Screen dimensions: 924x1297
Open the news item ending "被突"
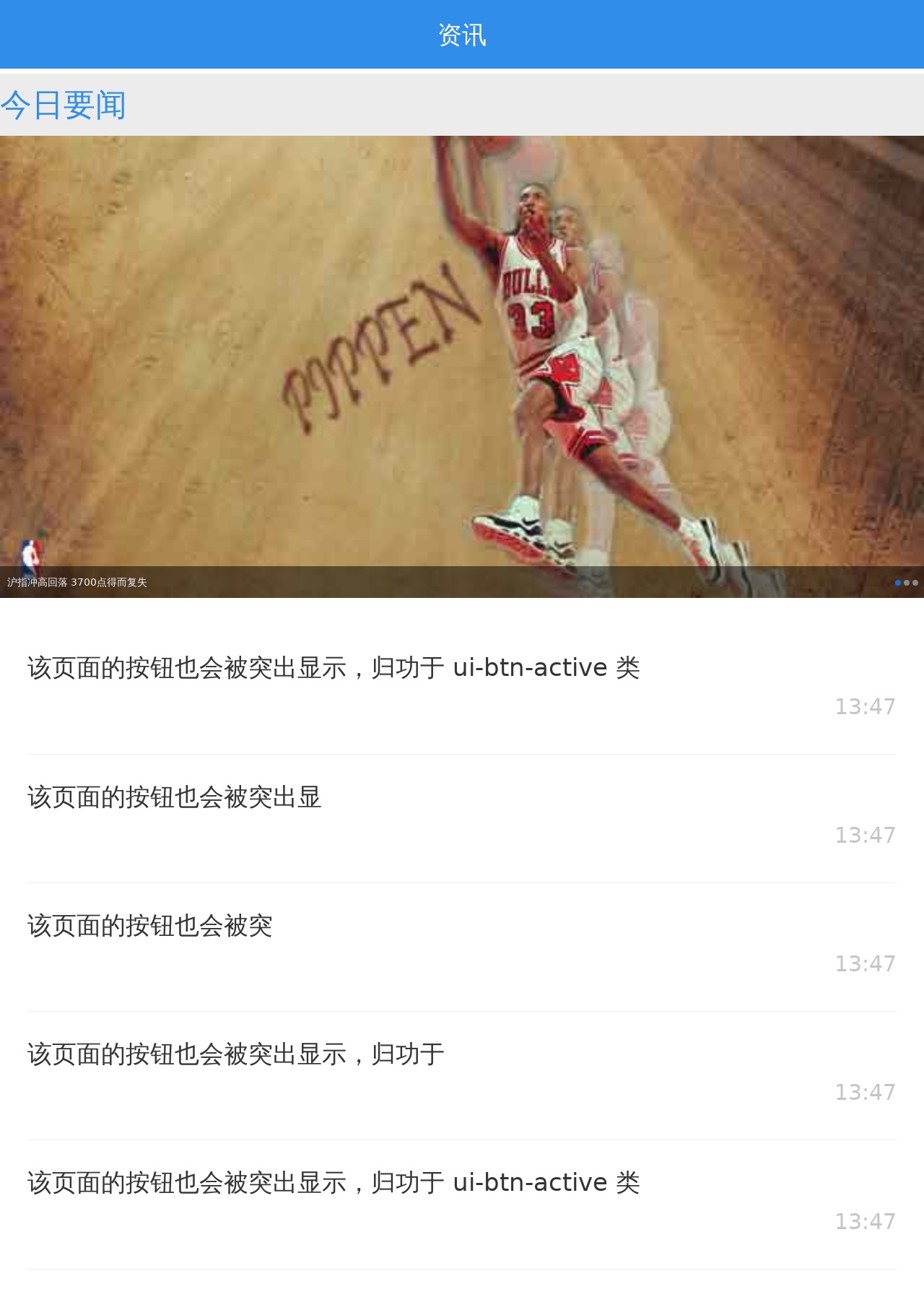coord(149,926)
